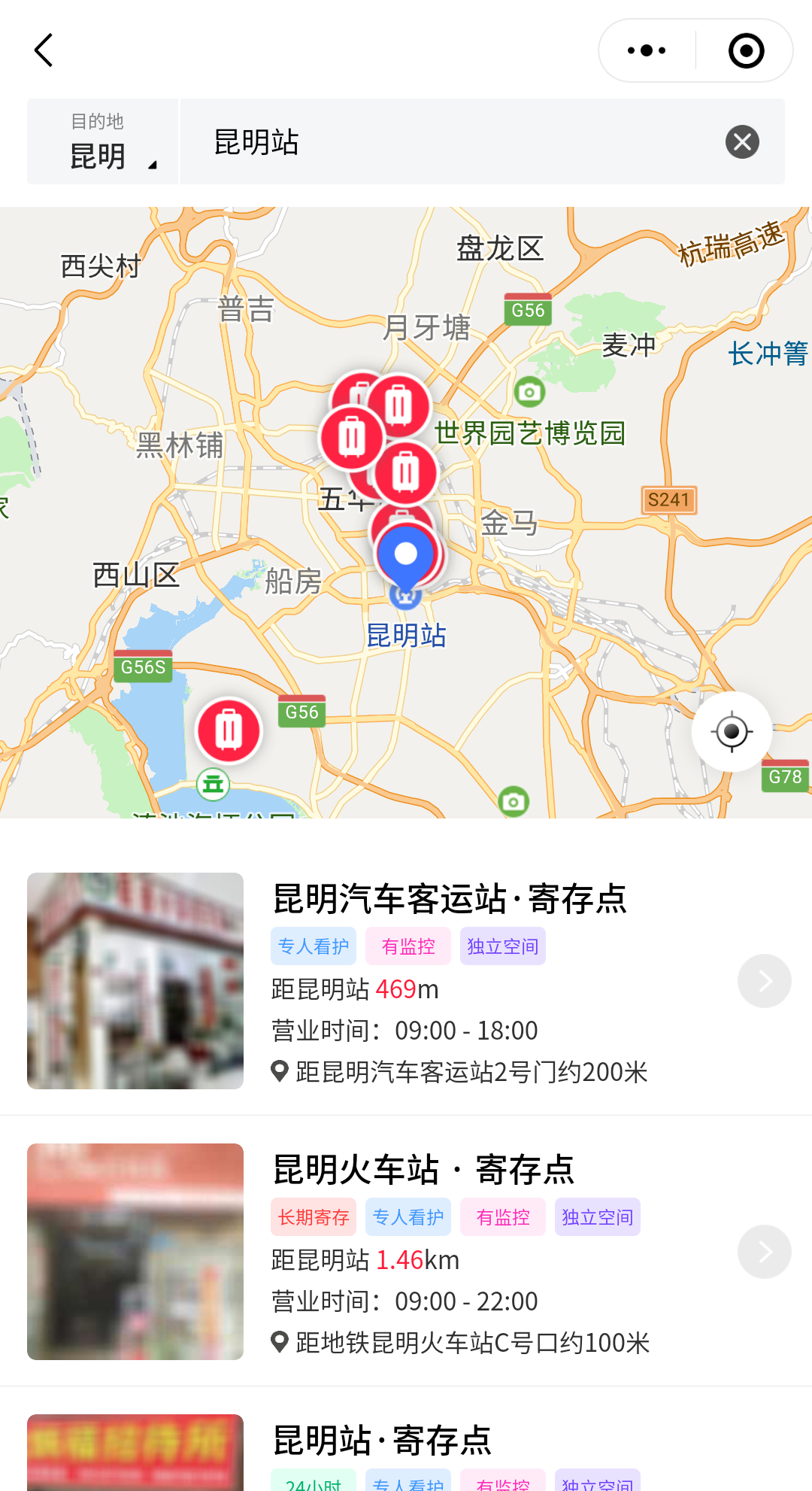Open the 昆明火车站 · 寄存点 listing
This screenshot has height=1491, width=812.
pos(423,1170)
